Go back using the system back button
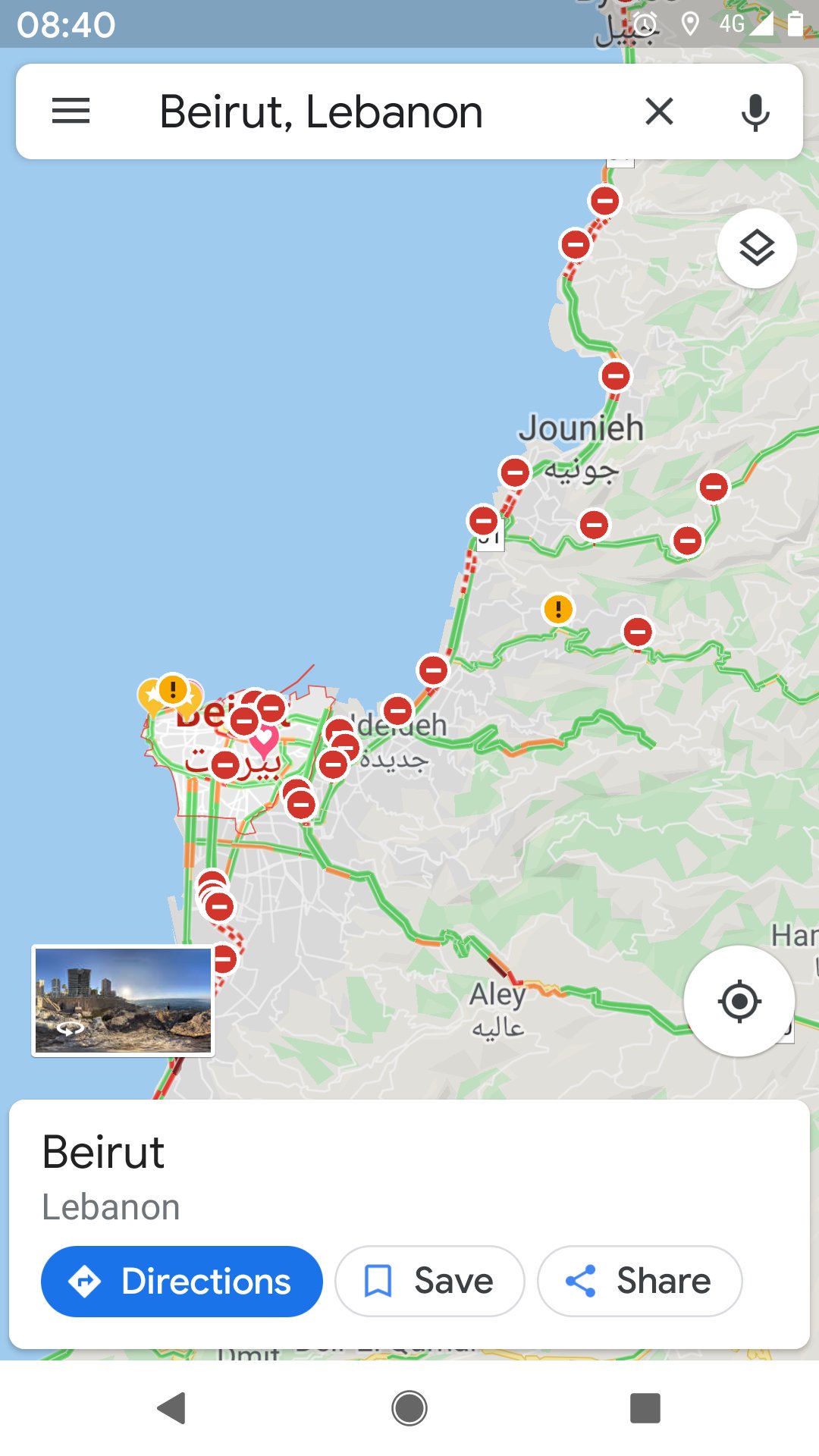Viewport: 819px width, 1456px height. click(172, 1408)
